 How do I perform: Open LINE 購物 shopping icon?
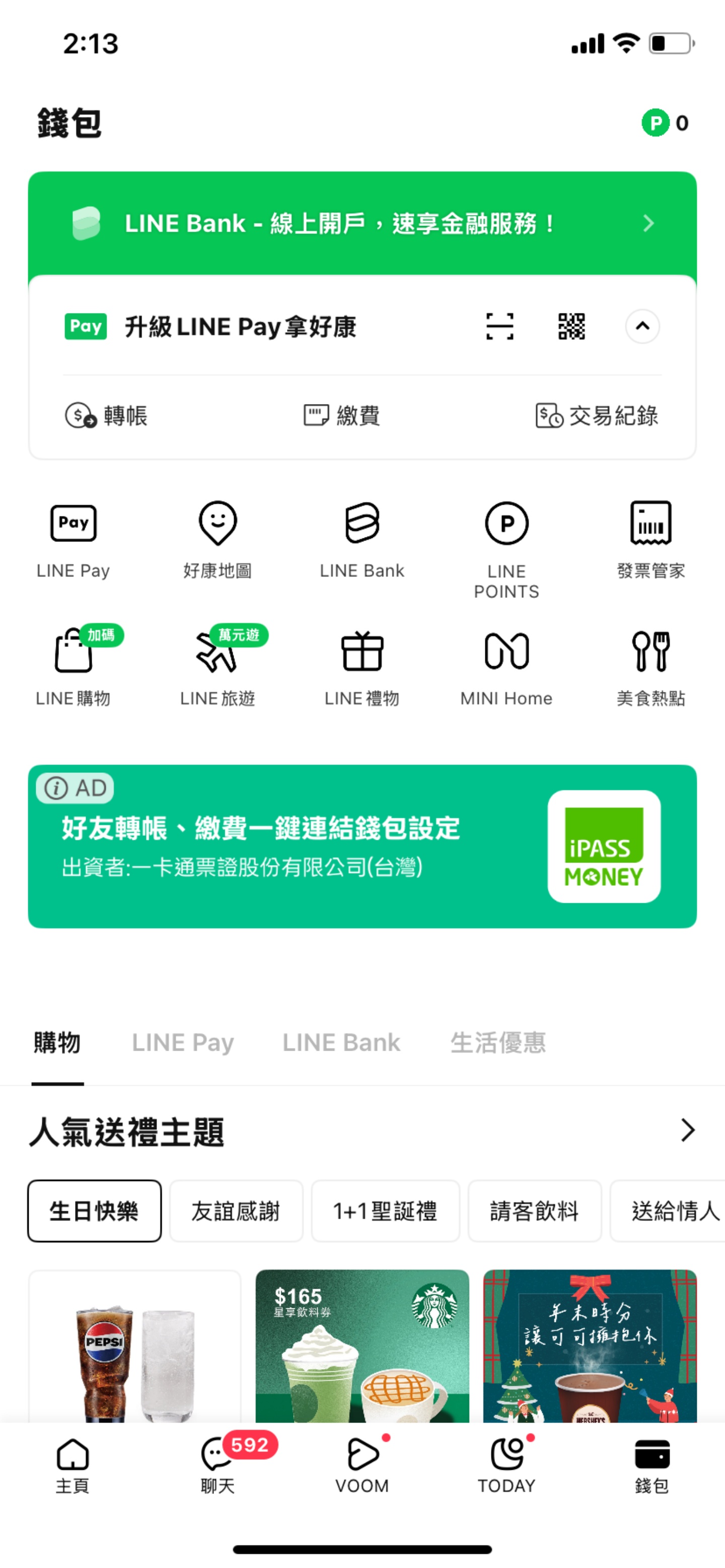pyautogui.click(x=73, y=663)
